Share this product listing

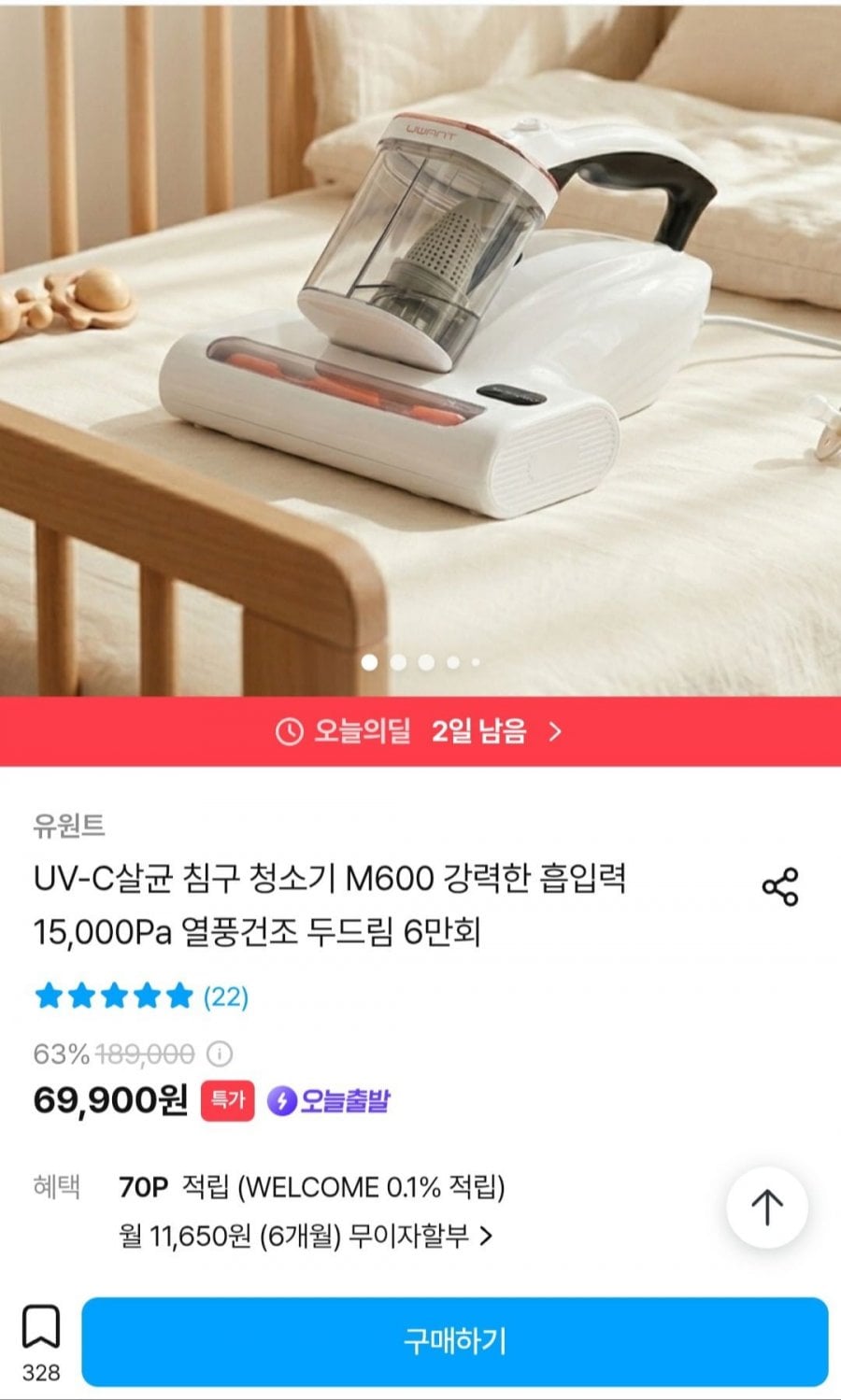point(780,886)
